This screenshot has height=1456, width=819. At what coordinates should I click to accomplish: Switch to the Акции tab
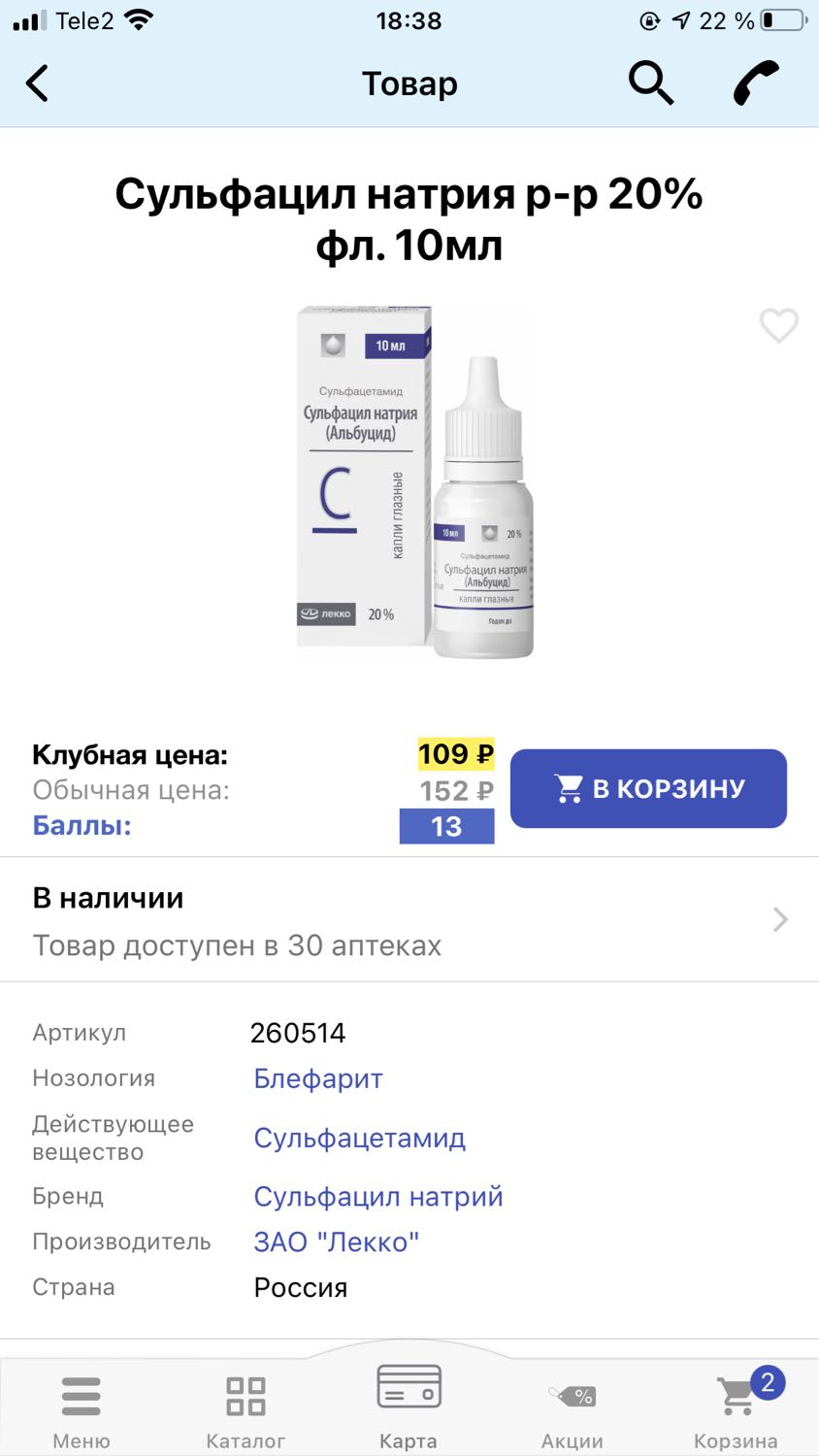573,1411
